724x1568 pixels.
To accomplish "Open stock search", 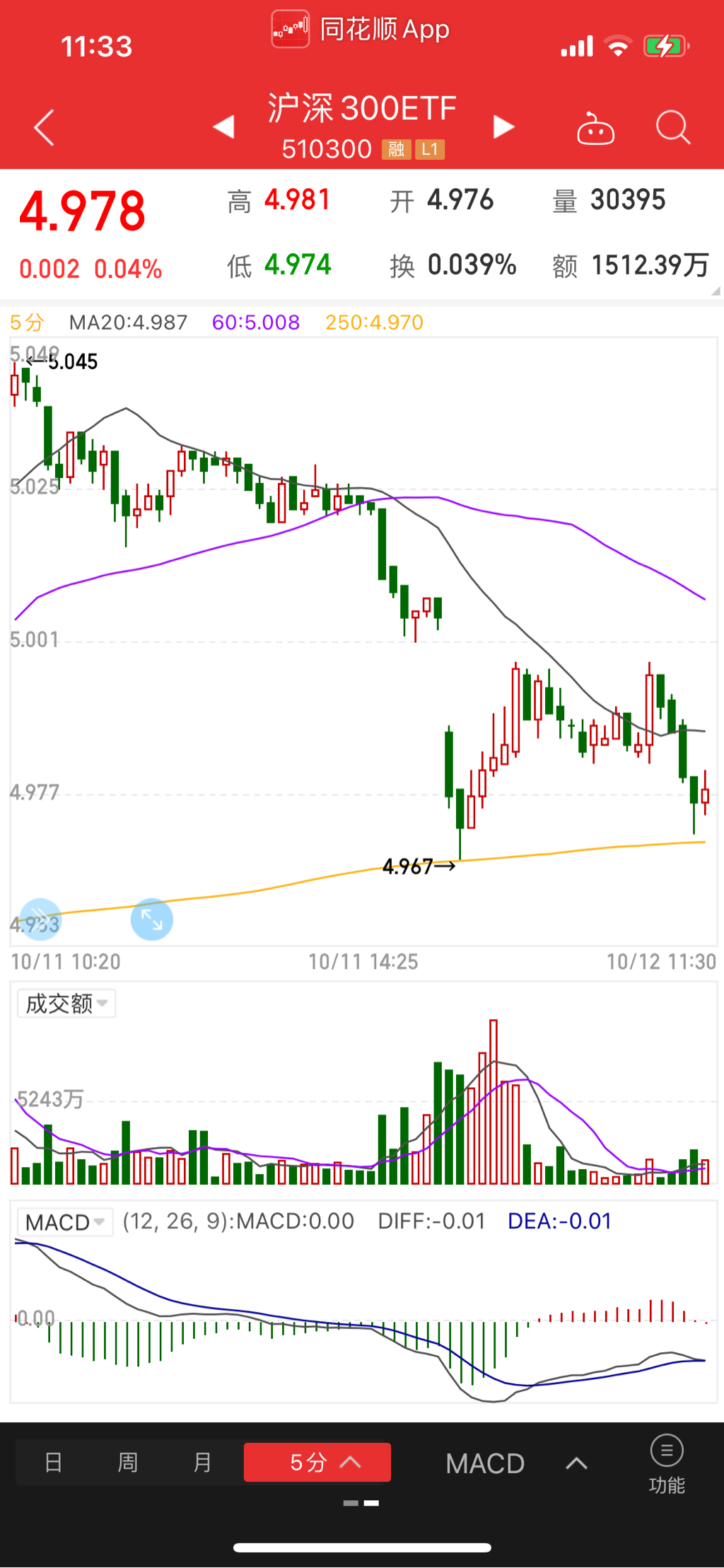I will pos(672,128).
